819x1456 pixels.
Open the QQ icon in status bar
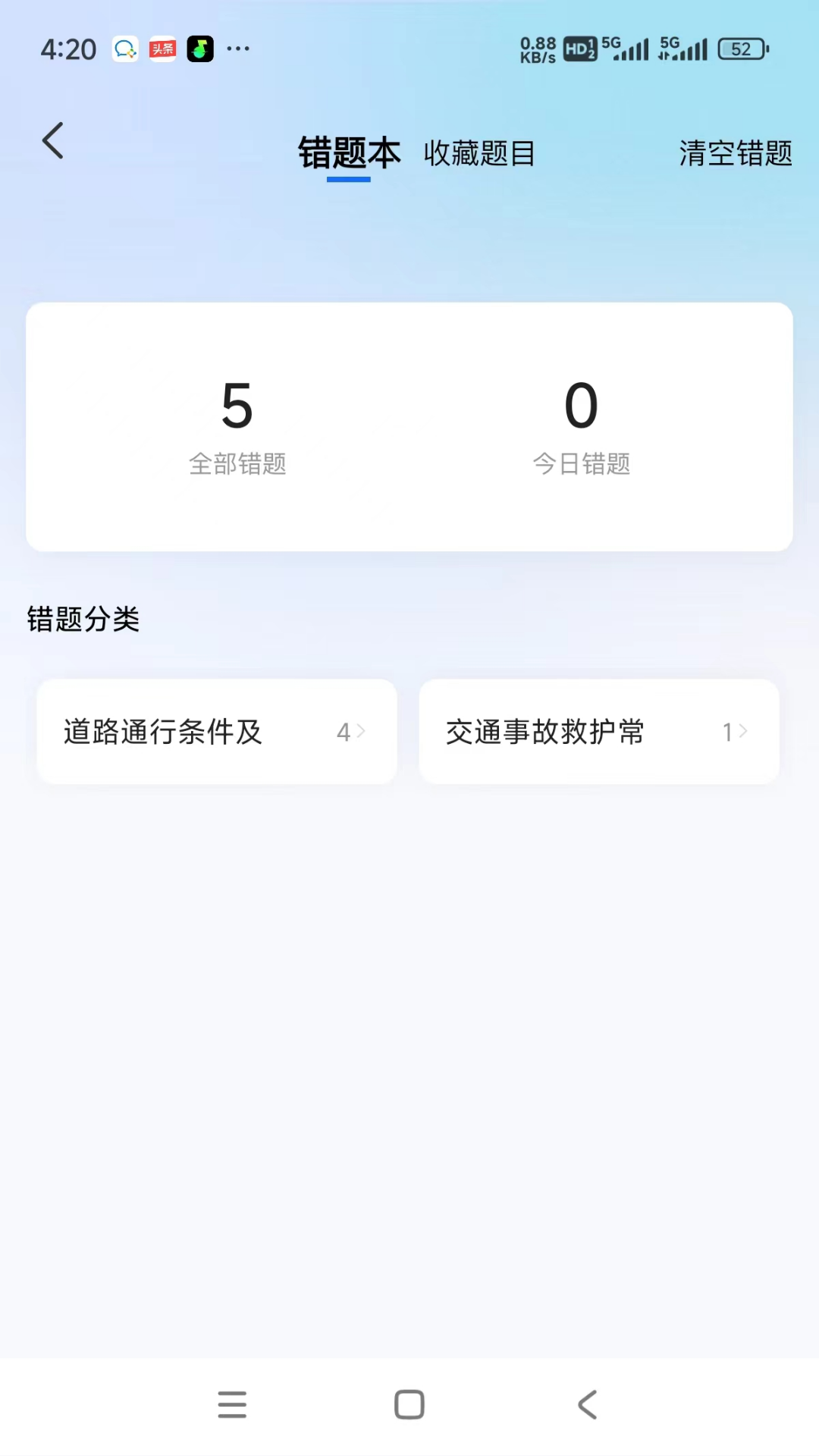click(x=124, y=48)
